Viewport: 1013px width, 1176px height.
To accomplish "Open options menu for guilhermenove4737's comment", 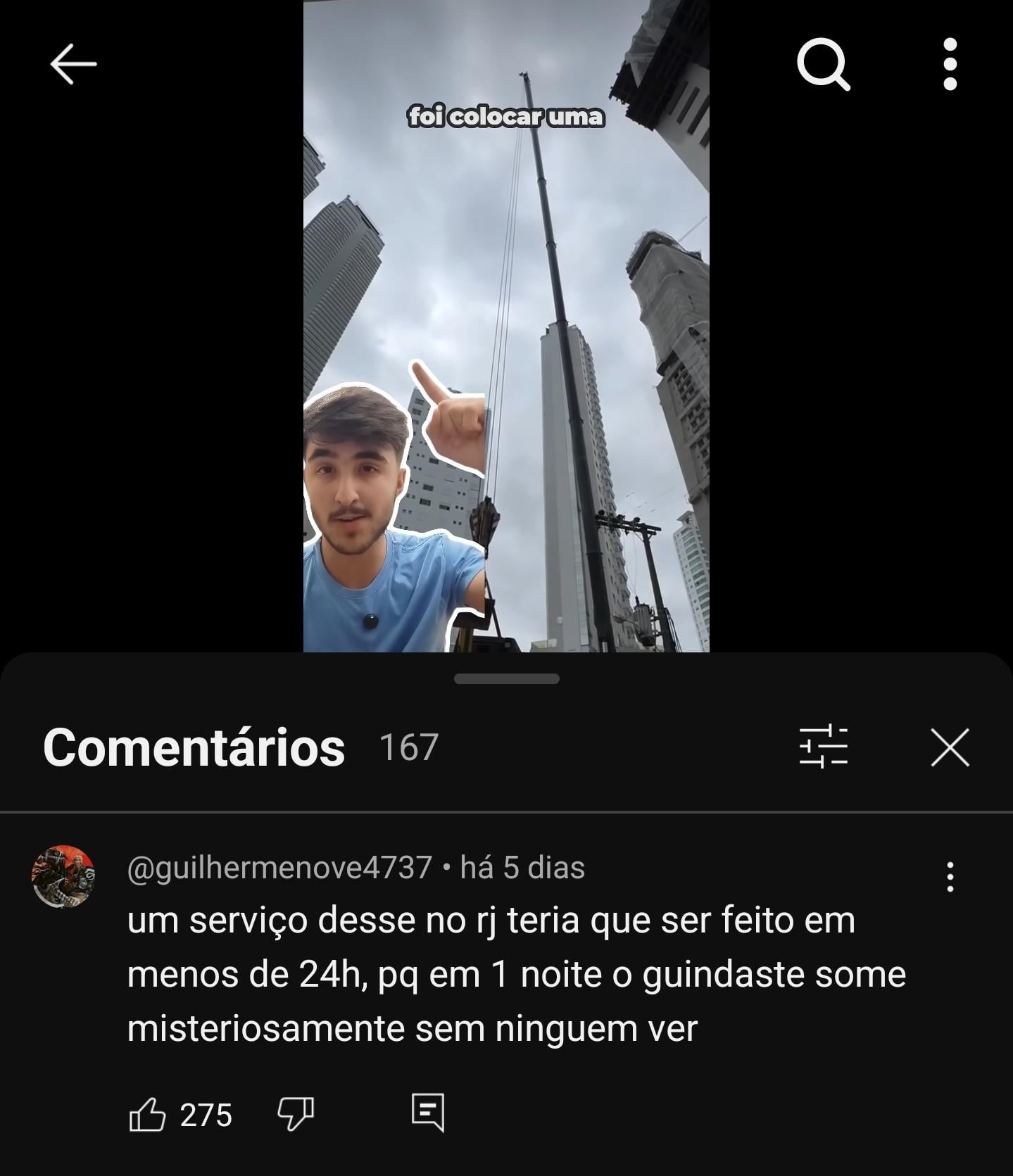I will [950, 877].
